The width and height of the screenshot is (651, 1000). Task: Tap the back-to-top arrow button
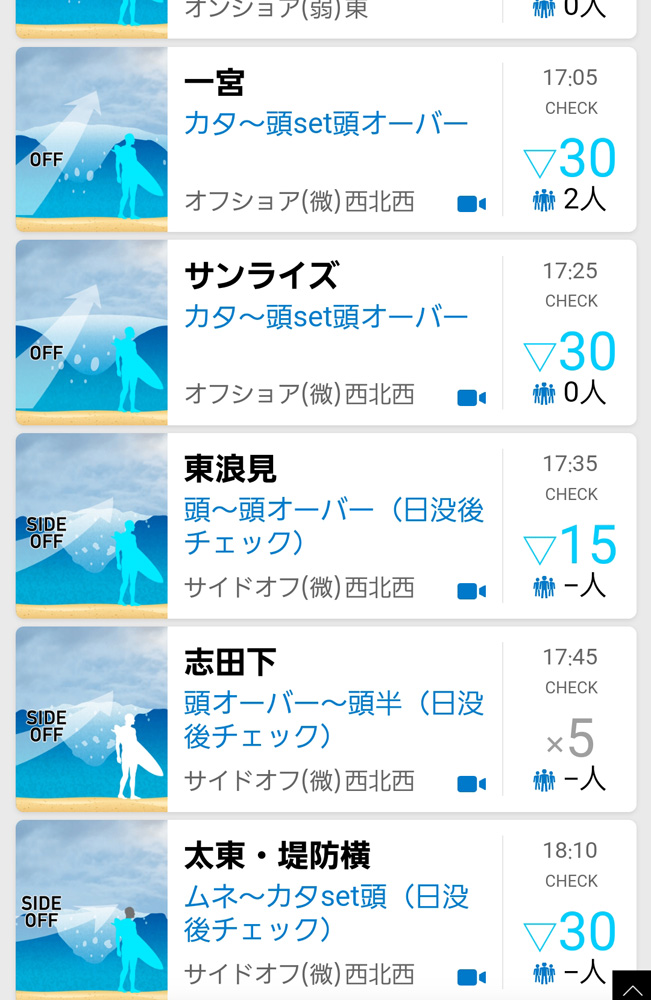pos(631,986)
